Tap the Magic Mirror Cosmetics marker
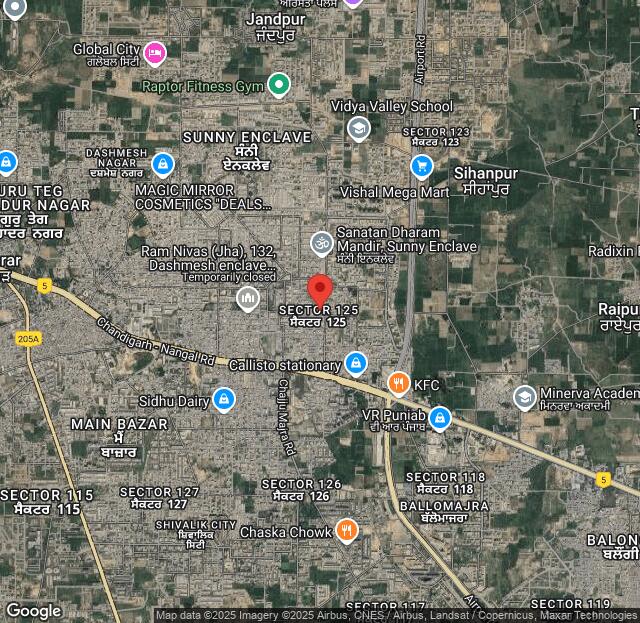 point(162,165)
